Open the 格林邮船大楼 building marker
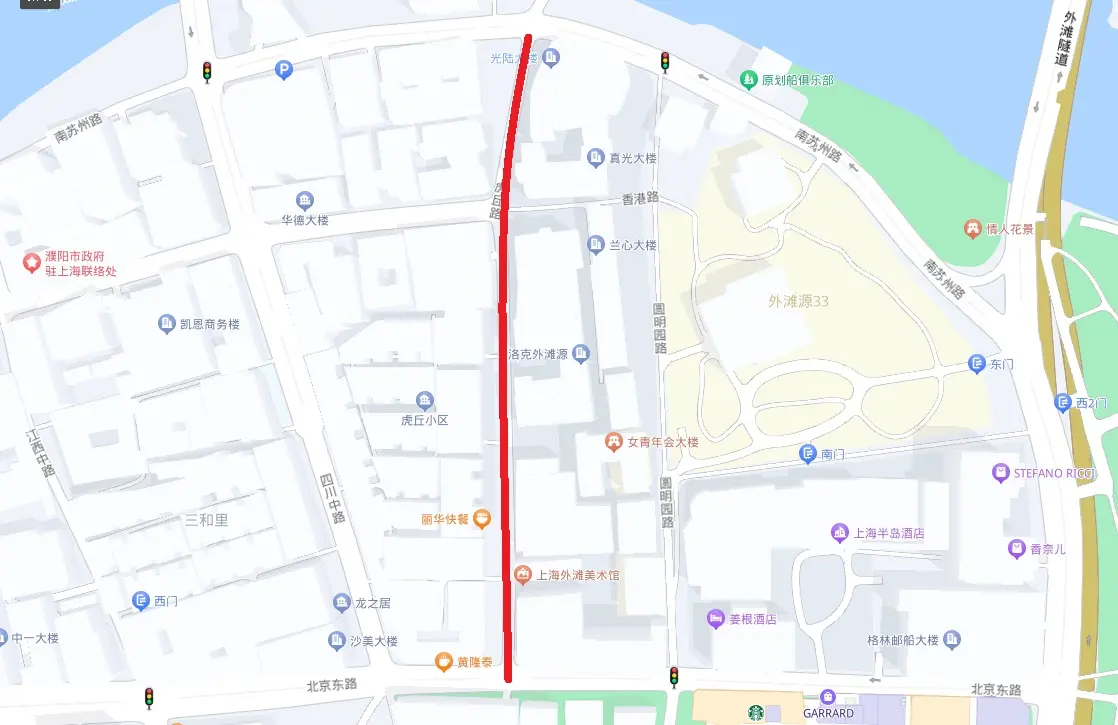1118x725 pixels. (951, 638)
